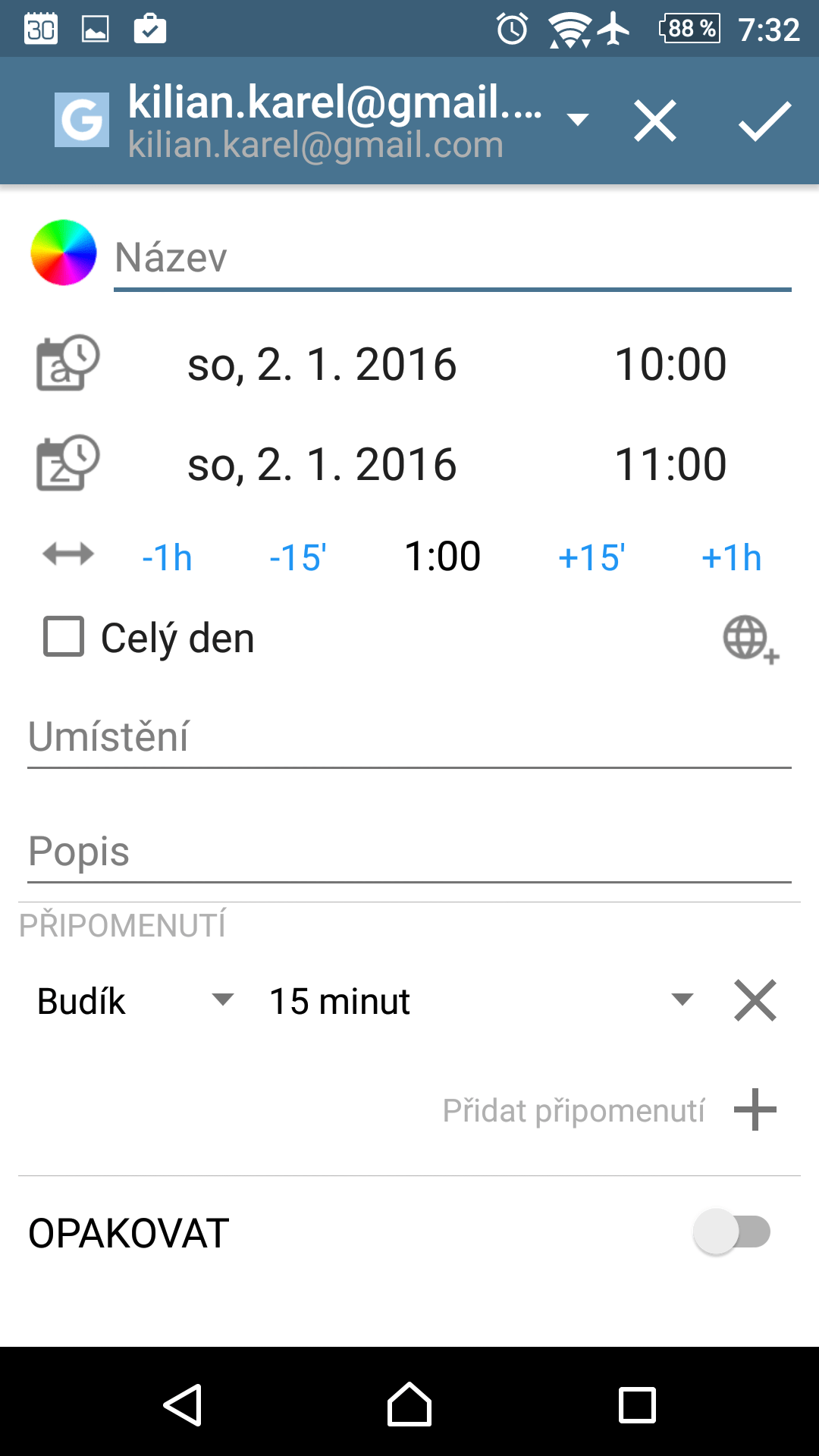The width and height of the screenshot is (819, 1456).
Task: Extend the duration by +15'
Action: click(x=591, y=557)
